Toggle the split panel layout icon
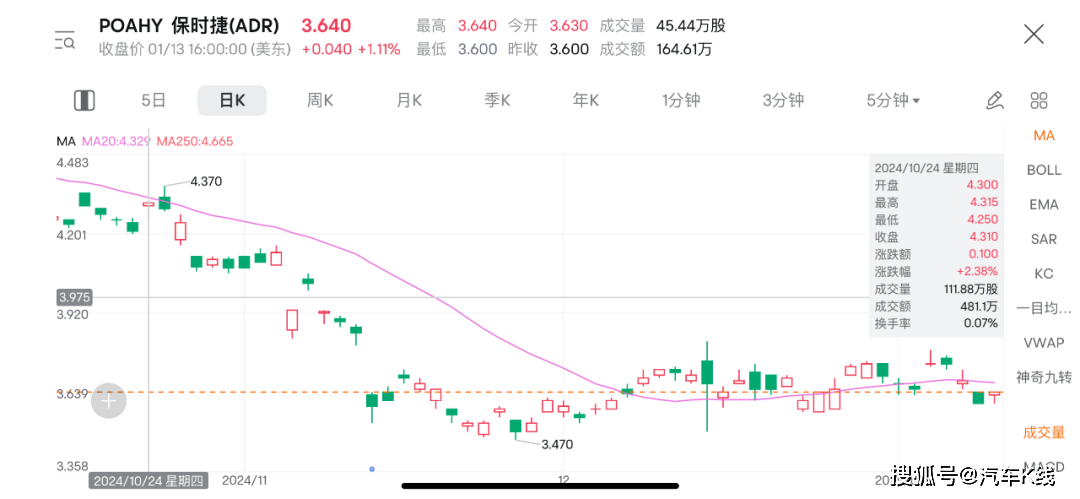The width and height of the screenshot is (1080, 499). pos(85,100)
